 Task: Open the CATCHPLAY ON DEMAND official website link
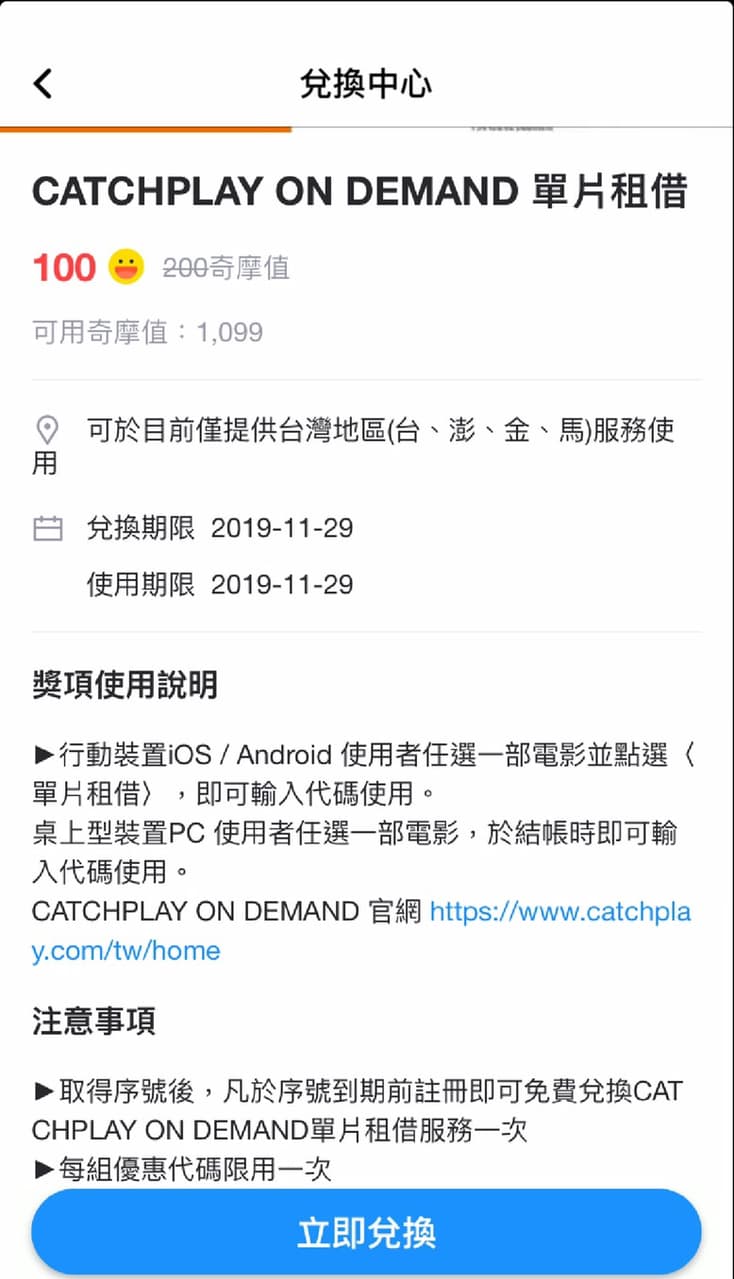560,911
